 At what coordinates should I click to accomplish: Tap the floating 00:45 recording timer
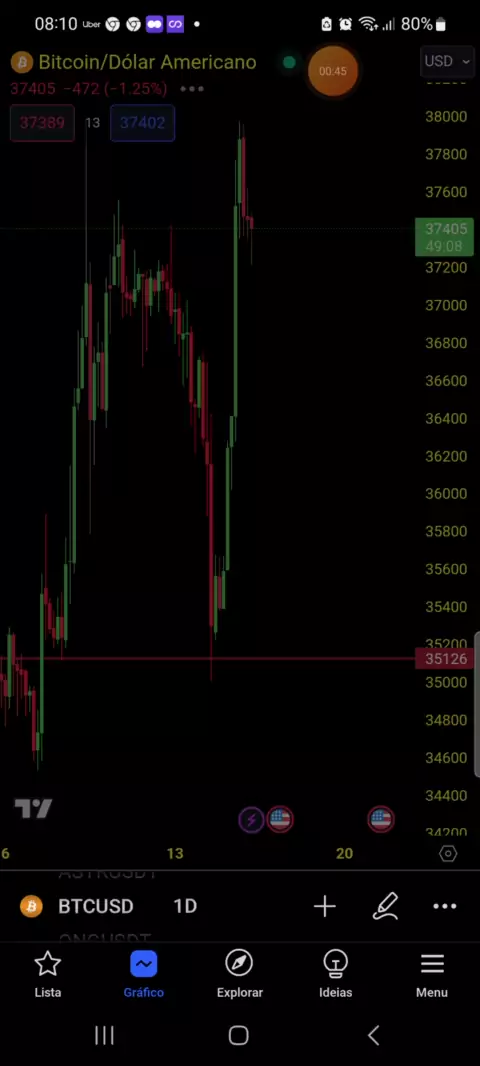332,71
